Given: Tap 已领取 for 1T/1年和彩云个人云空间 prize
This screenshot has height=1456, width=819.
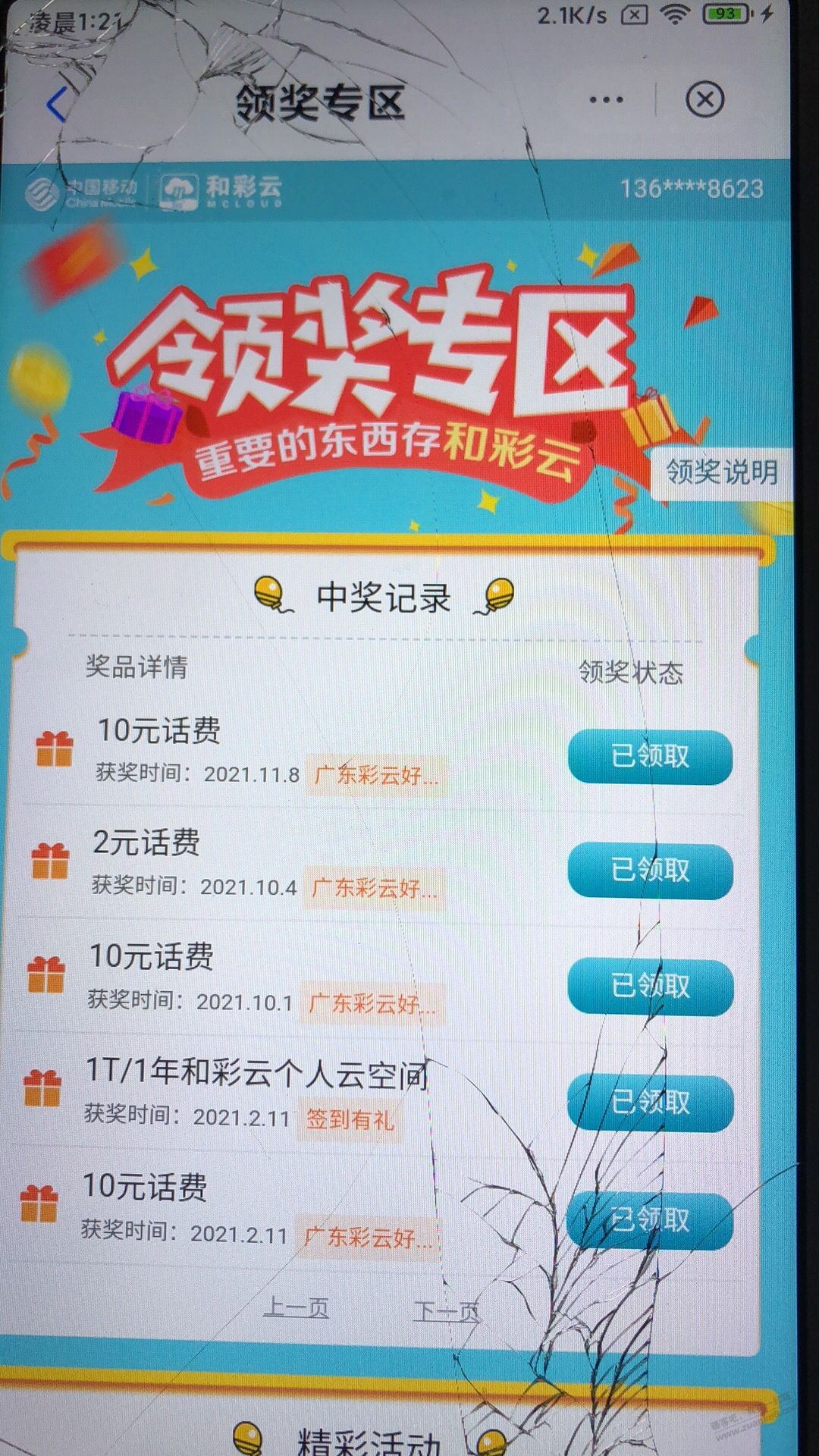Looking at the screenshot, I should point(650,1102).
